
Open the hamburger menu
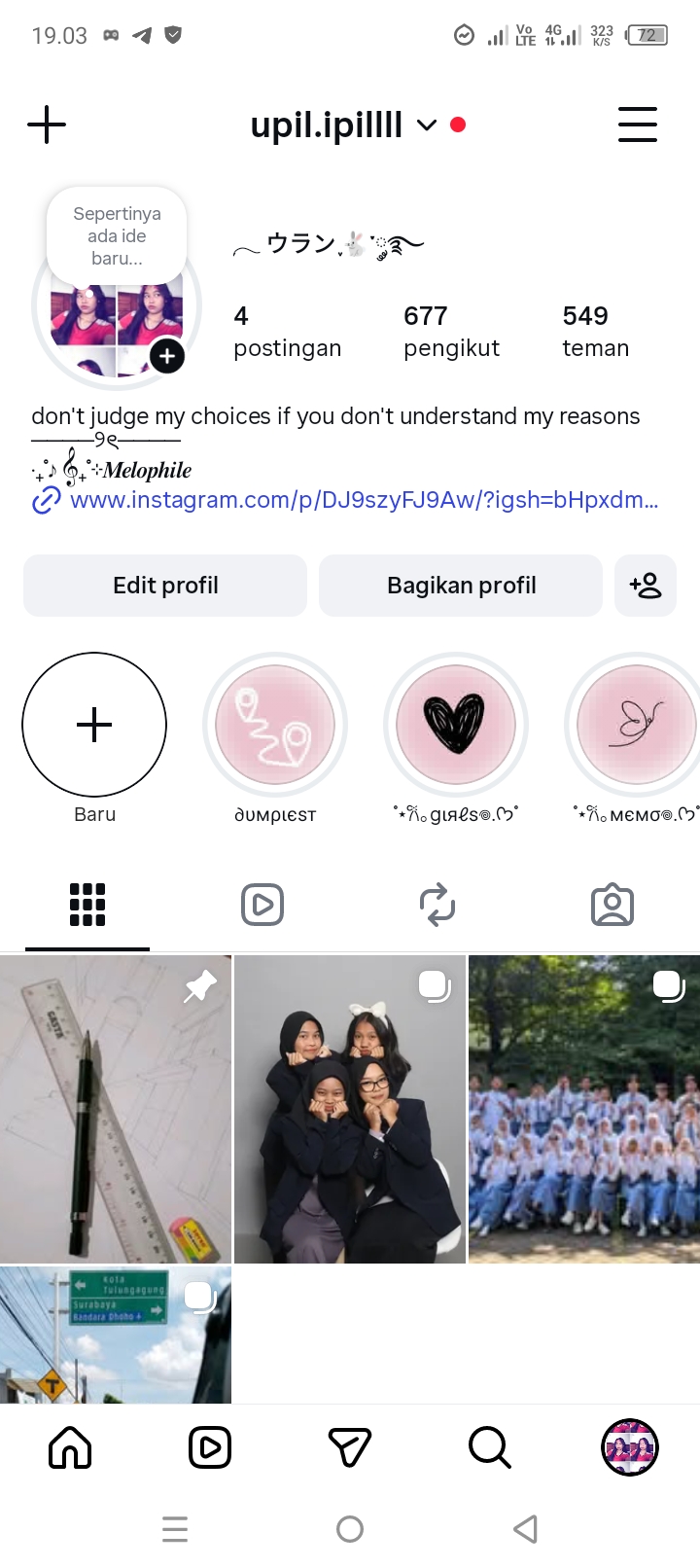[x=638, y=125]
